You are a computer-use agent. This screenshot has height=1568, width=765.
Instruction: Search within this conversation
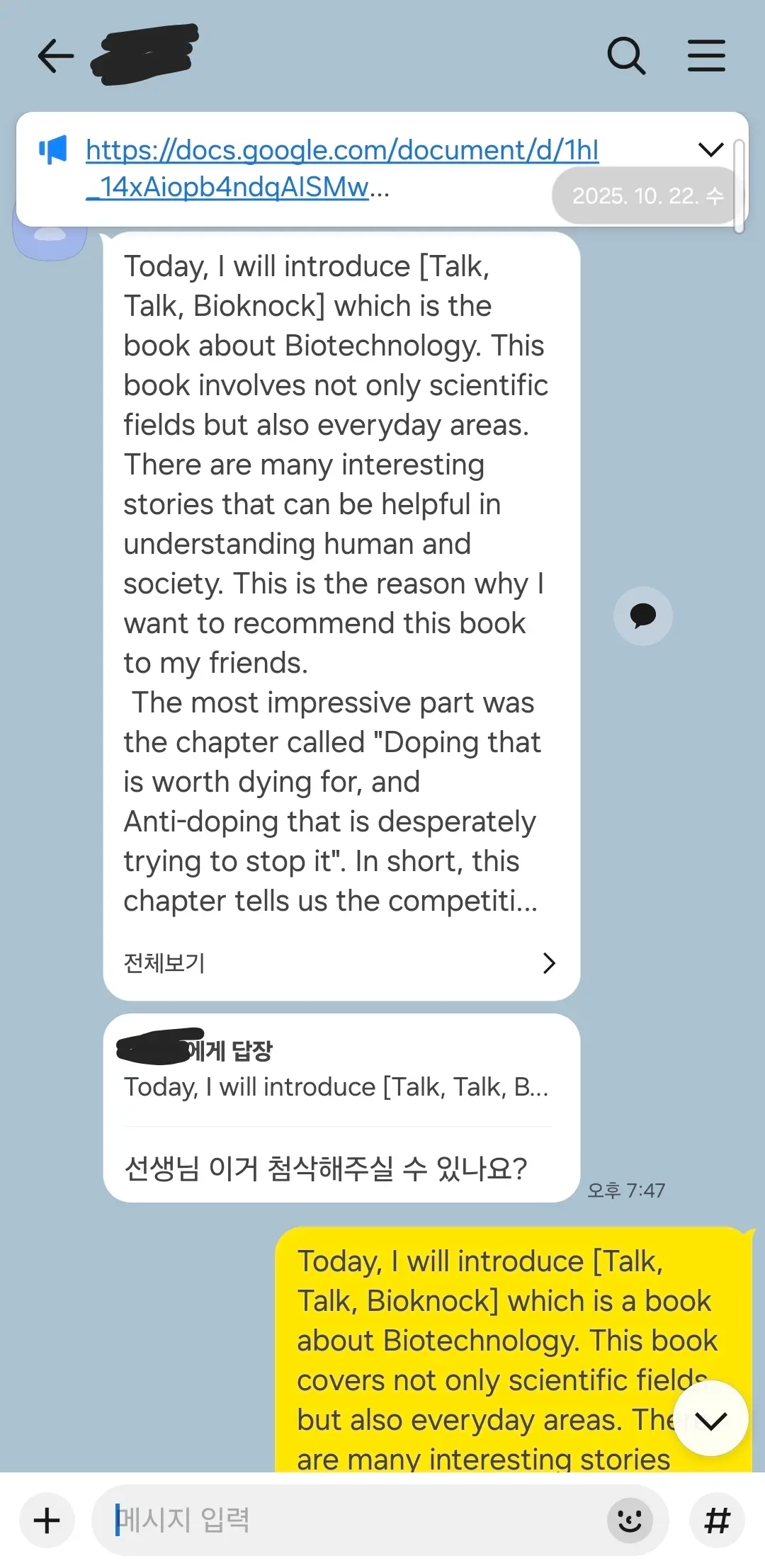(x=626, y=57)
